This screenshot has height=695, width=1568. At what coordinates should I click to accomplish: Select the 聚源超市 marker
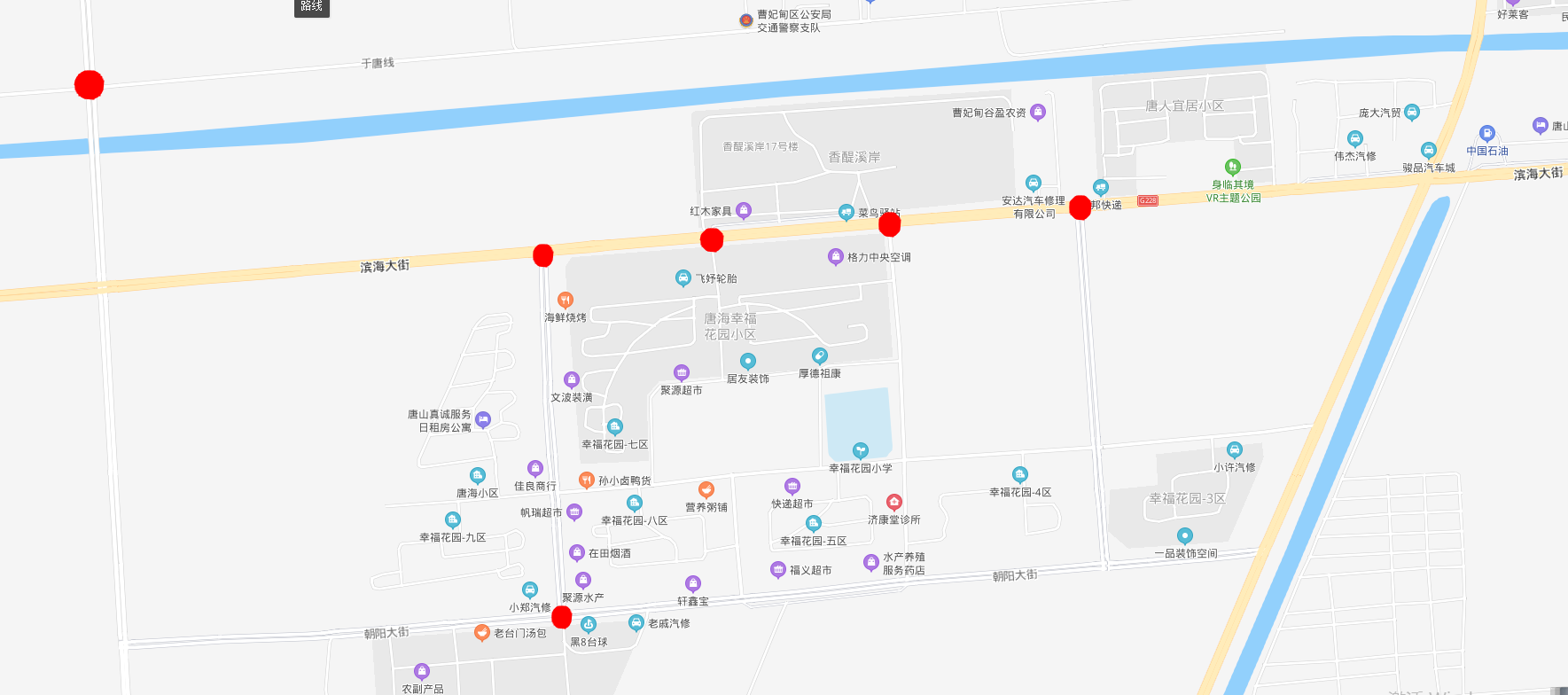pyautogui.click(x=681, y=372)
